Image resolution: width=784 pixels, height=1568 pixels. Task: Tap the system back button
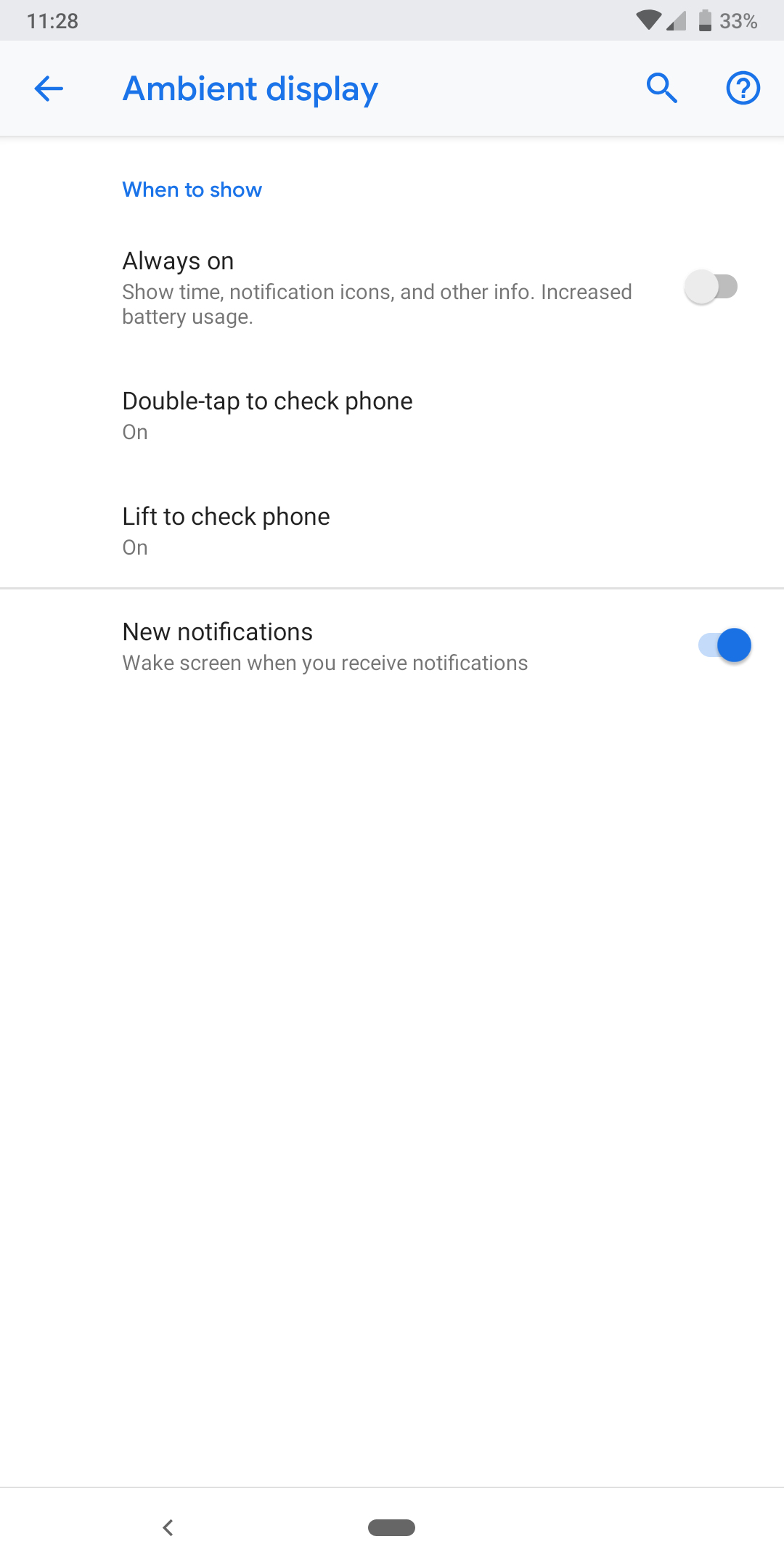pos(168,1527)
